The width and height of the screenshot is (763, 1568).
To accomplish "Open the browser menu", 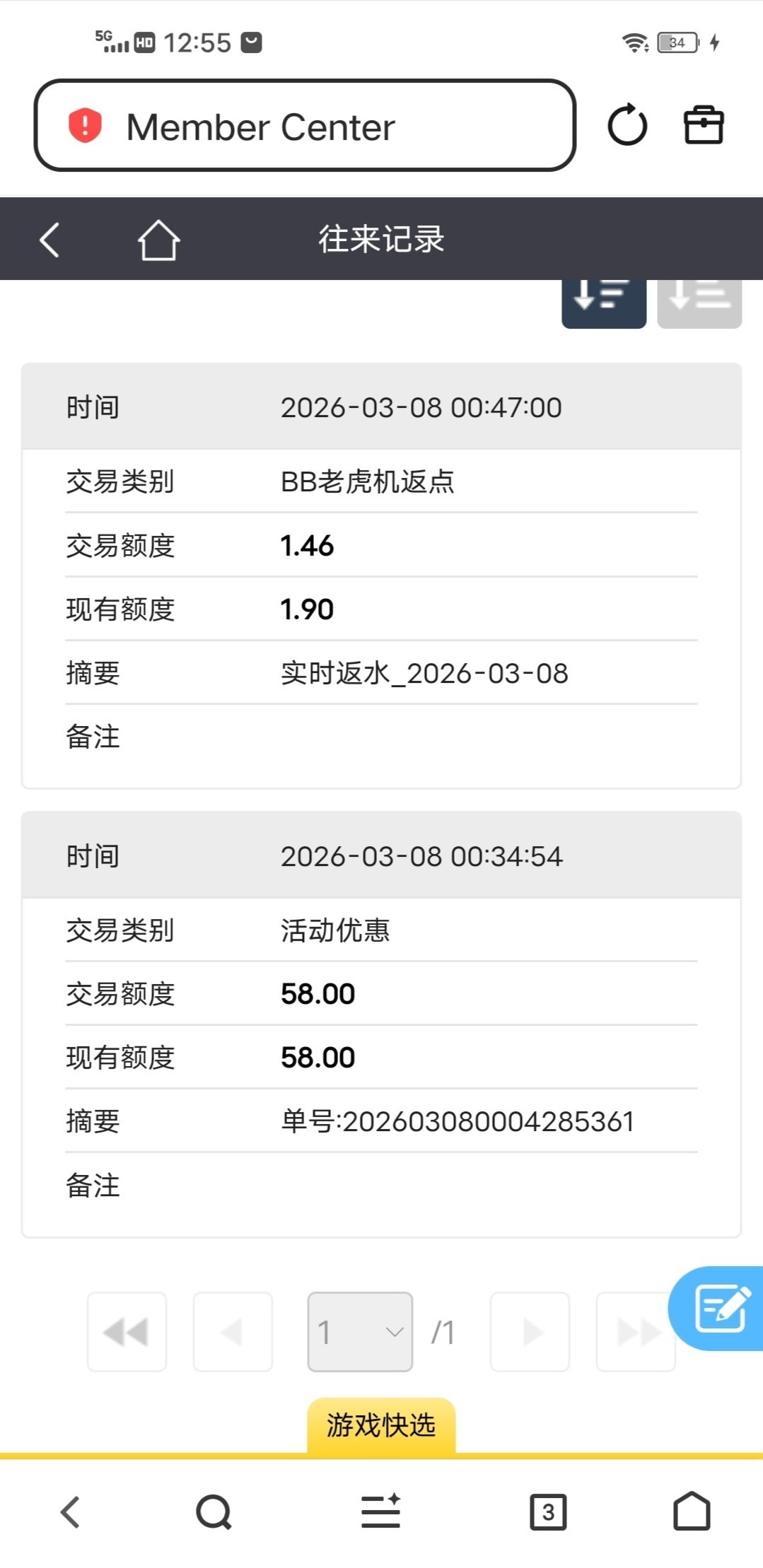I will click(x=381, y=1512).
